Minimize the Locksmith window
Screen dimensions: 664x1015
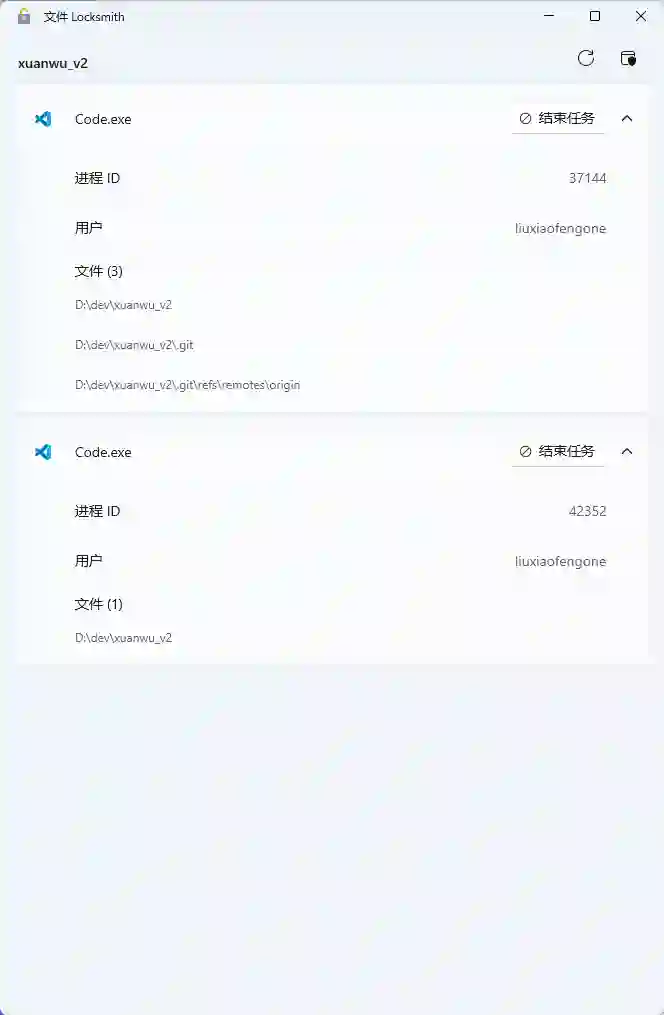[549, 16]
